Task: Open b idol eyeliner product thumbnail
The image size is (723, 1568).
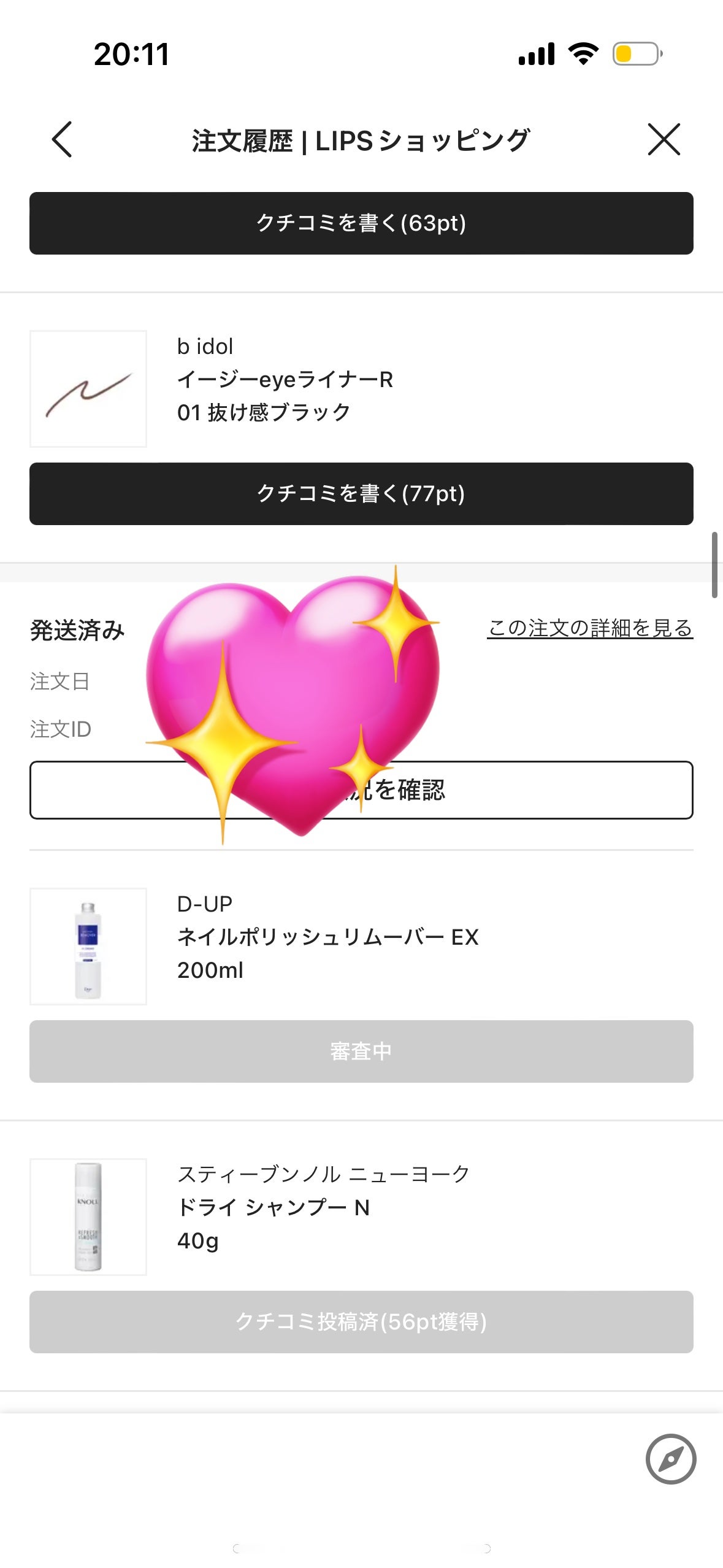Action: [88, 389]
